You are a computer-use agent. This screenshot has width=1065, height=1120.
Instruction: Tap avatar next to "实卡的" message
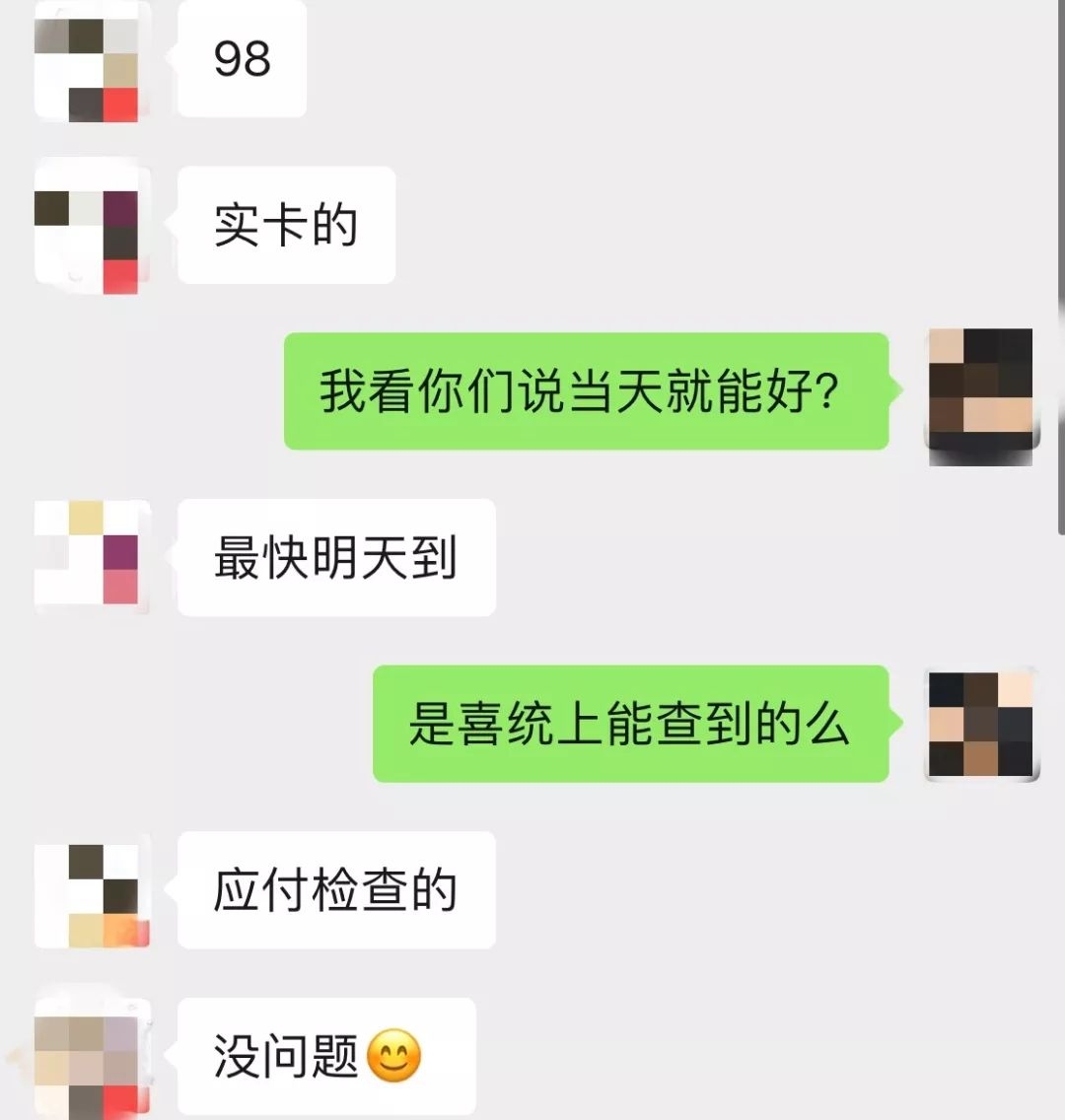pyautogui.click(x=87, y=227)
